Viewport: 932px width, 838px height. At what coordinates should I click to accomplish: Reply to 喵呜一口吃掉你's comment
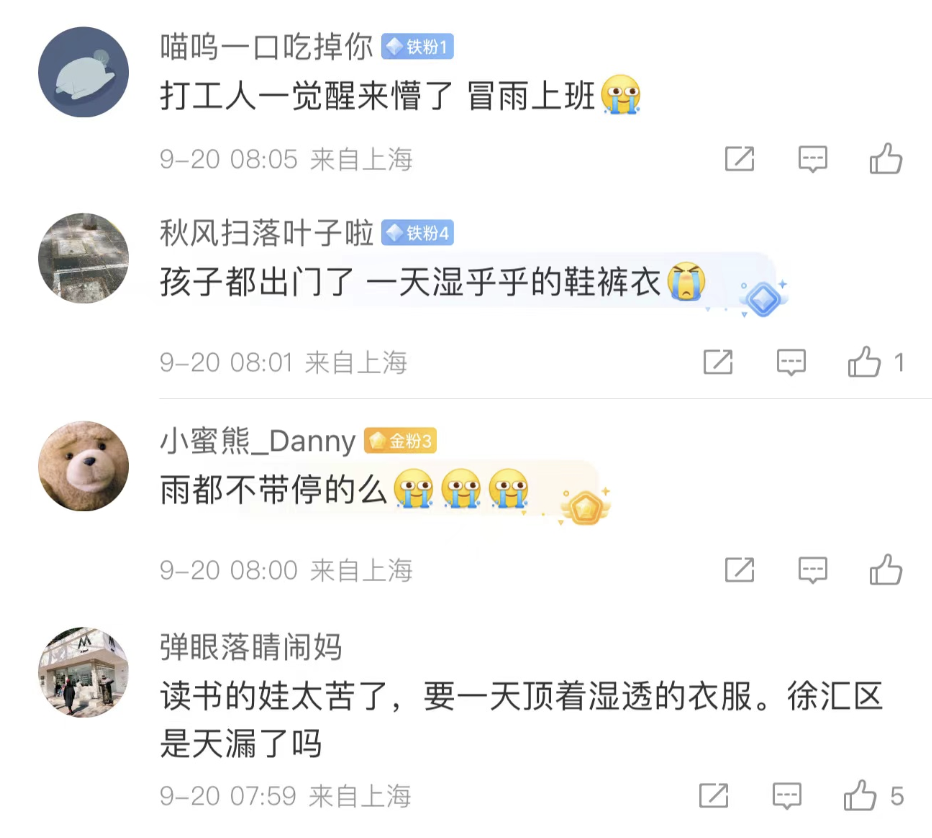pos(812,159)
